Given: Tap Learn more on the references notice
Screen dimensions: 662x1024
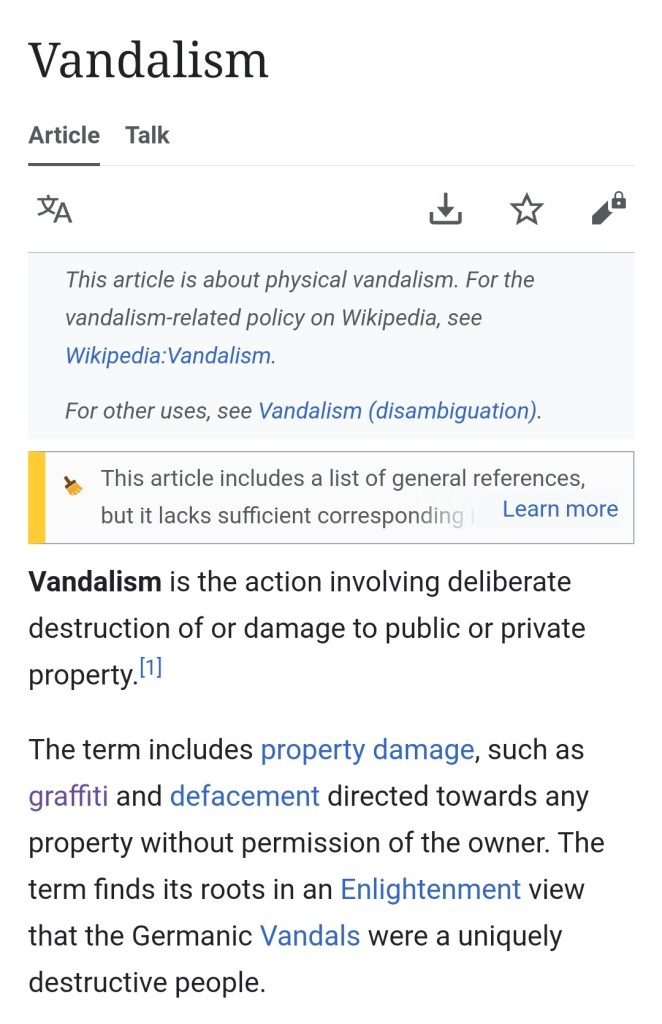Looking at the screenshot, I should pyautogui.click(x=560, y=509).
